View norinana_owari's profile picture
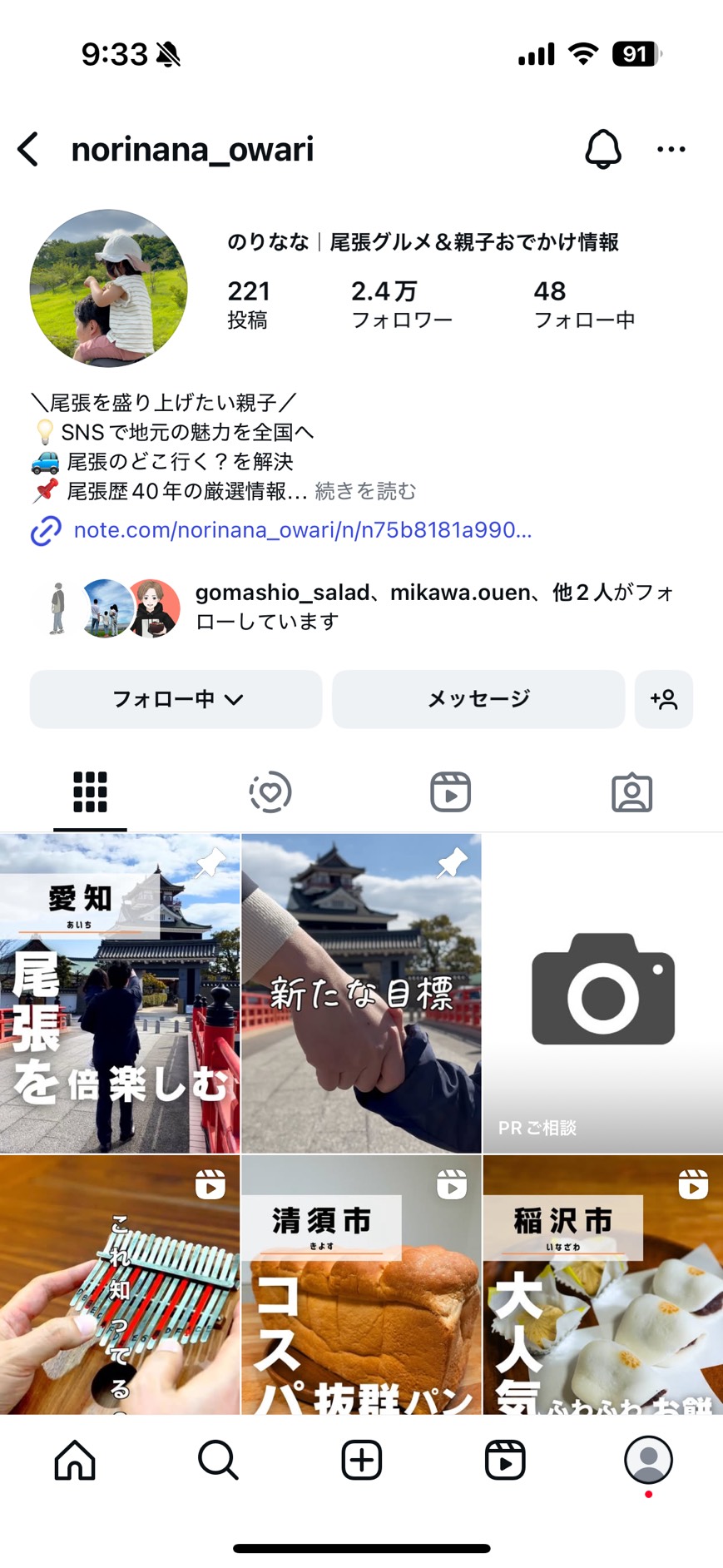 pos(108,288)
